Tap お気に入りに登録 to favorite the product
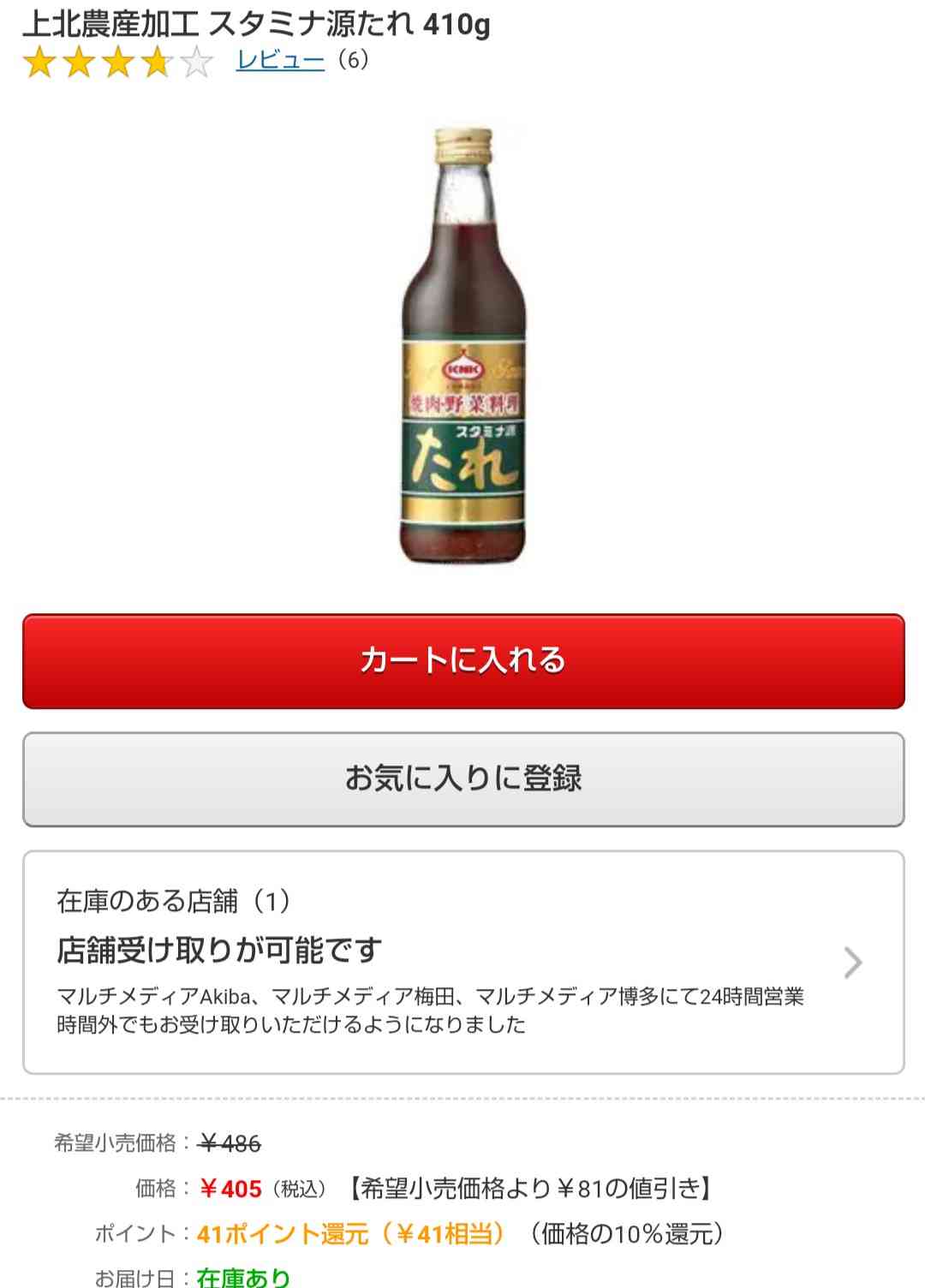925x1288 pixels. pyautogui.click(x=462, y=779)
